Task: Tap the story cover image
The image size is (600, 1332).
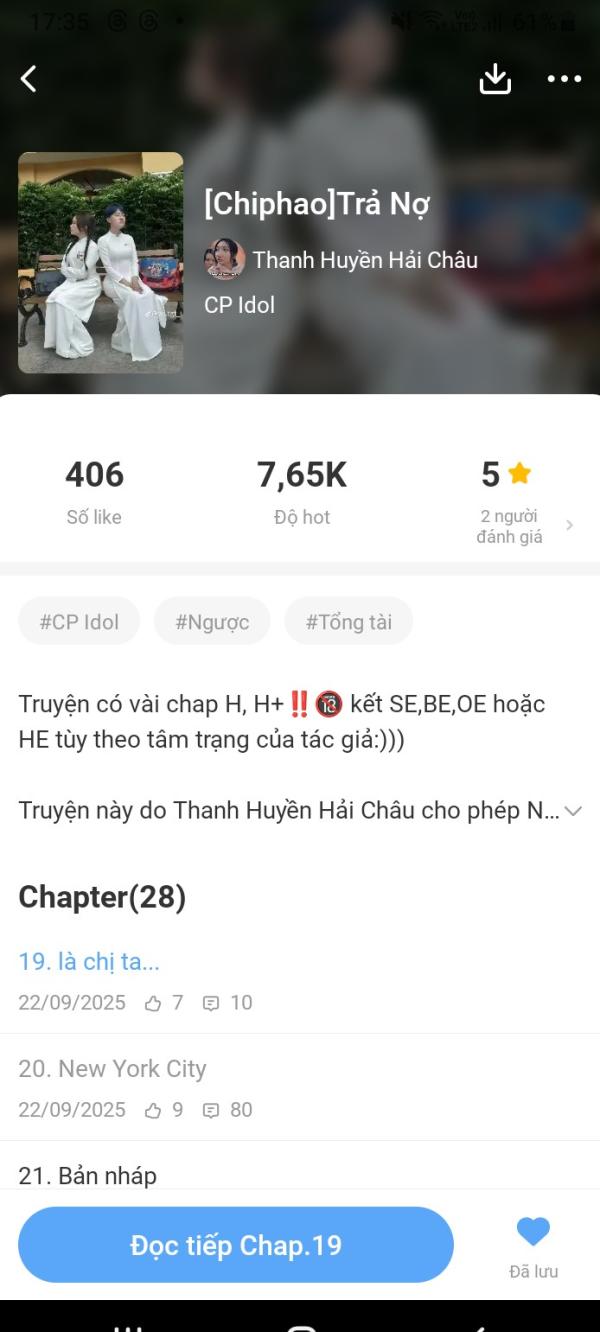Action: tap(100, 263)
